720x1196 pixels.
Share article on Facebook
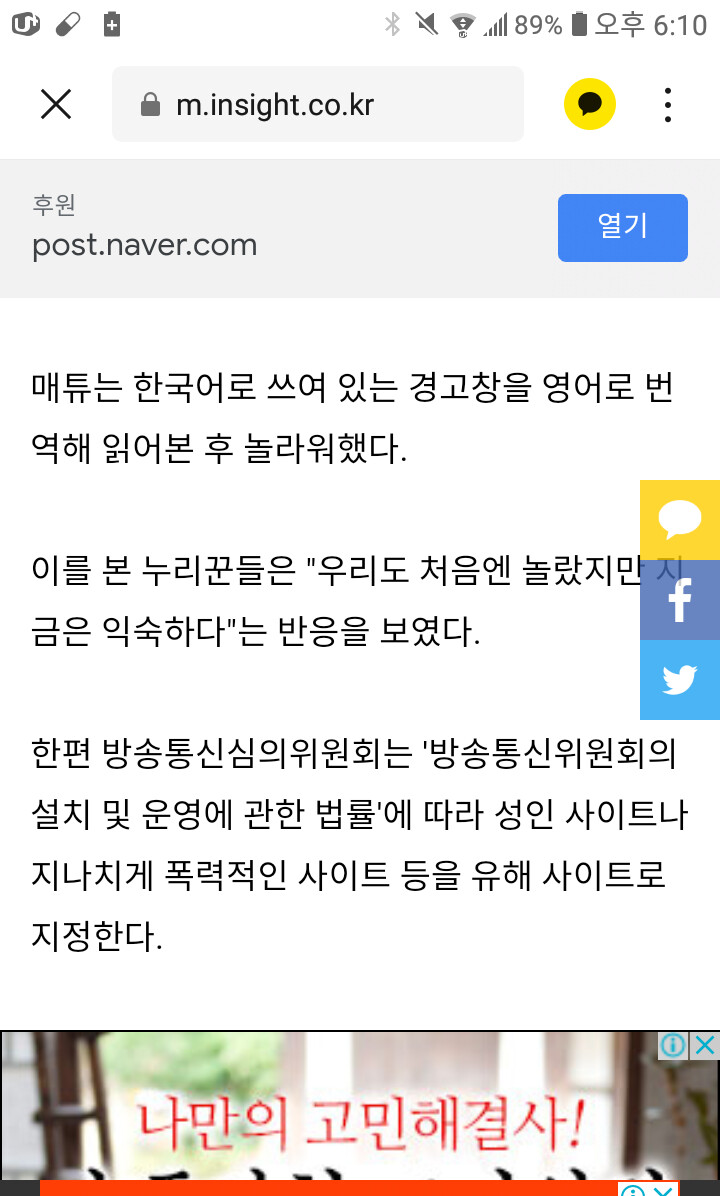pos(680,600)
